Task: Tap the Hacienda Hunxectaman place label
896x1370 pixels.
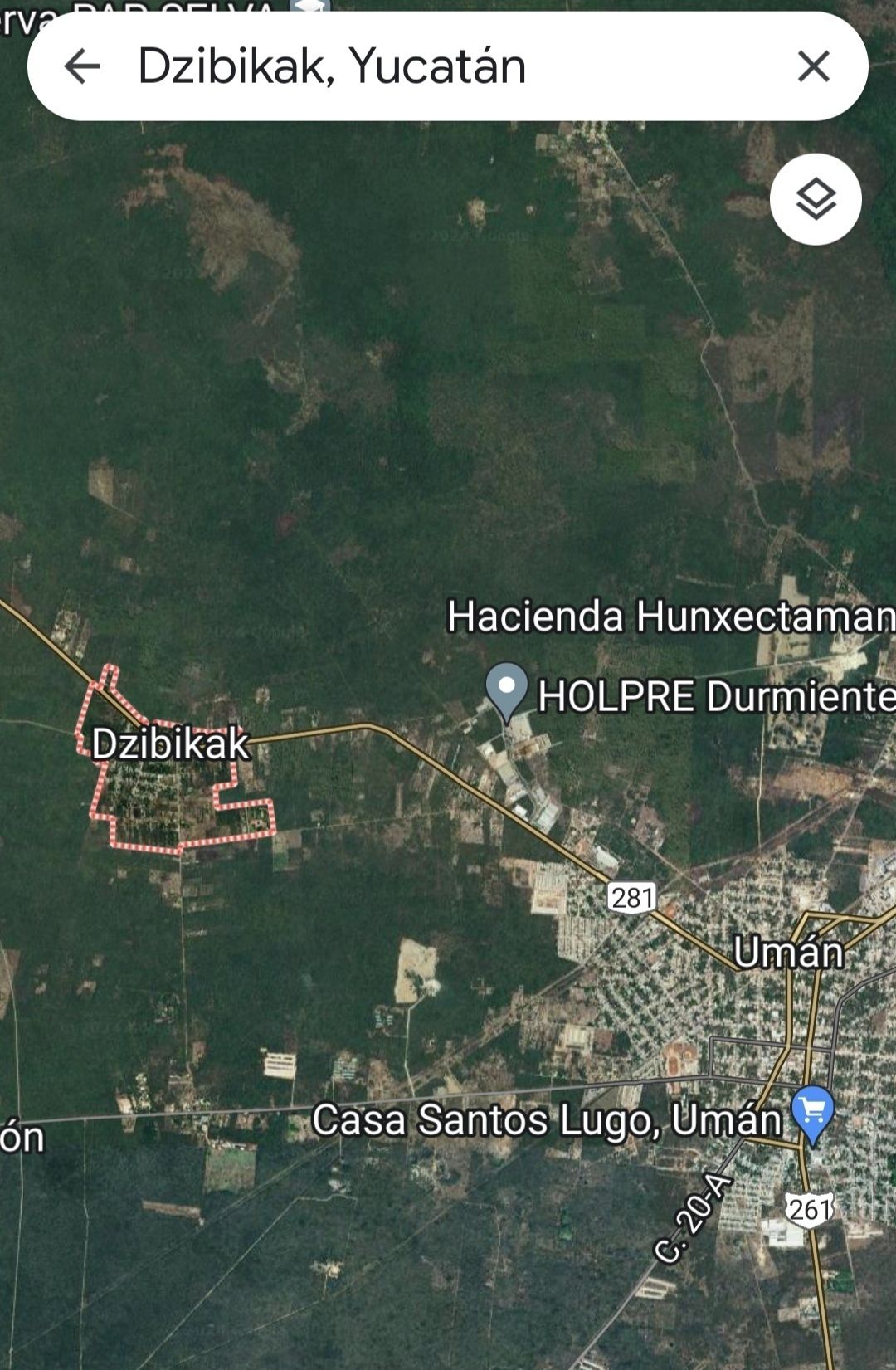Action: pos(669,617)
